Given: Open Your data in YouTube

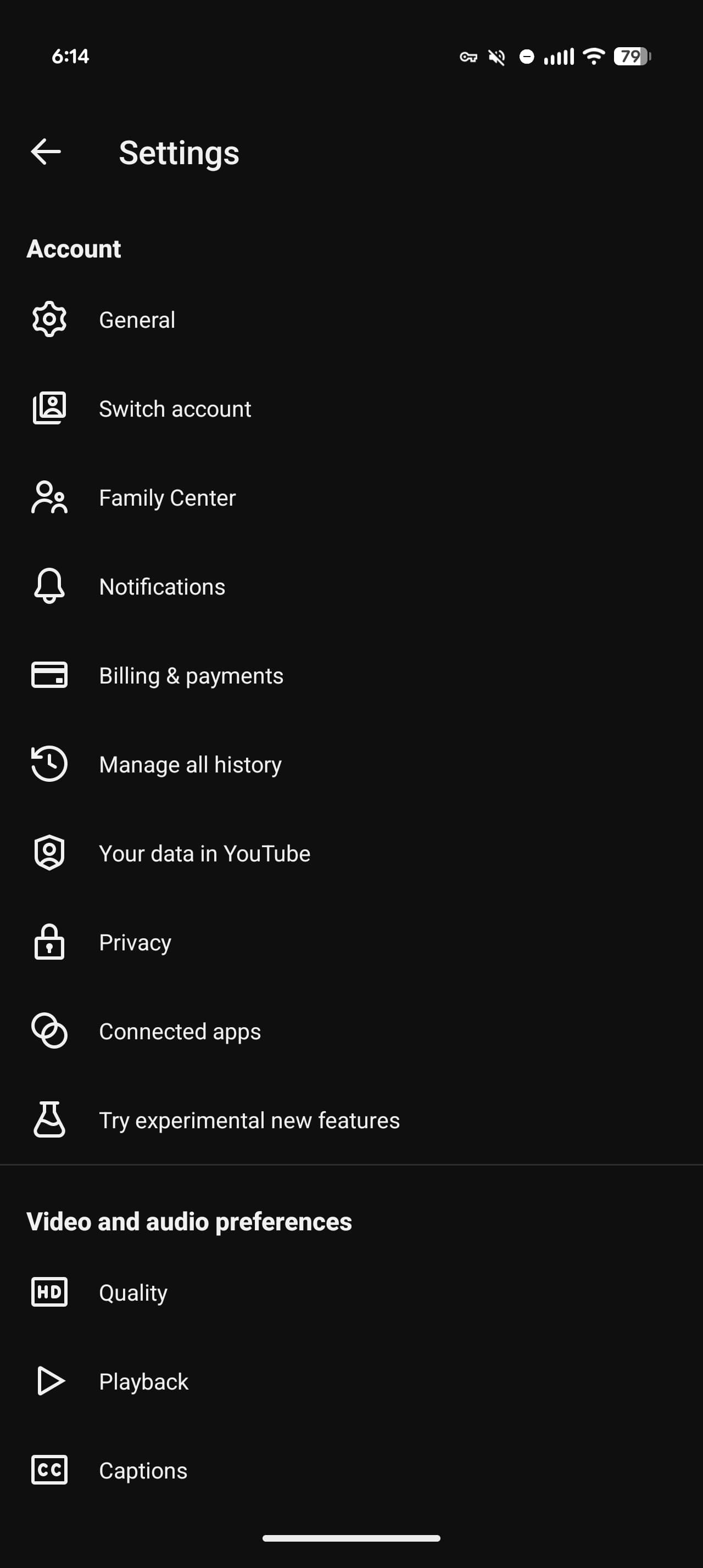Looking at the screenshot, I should tap(204, 853).
